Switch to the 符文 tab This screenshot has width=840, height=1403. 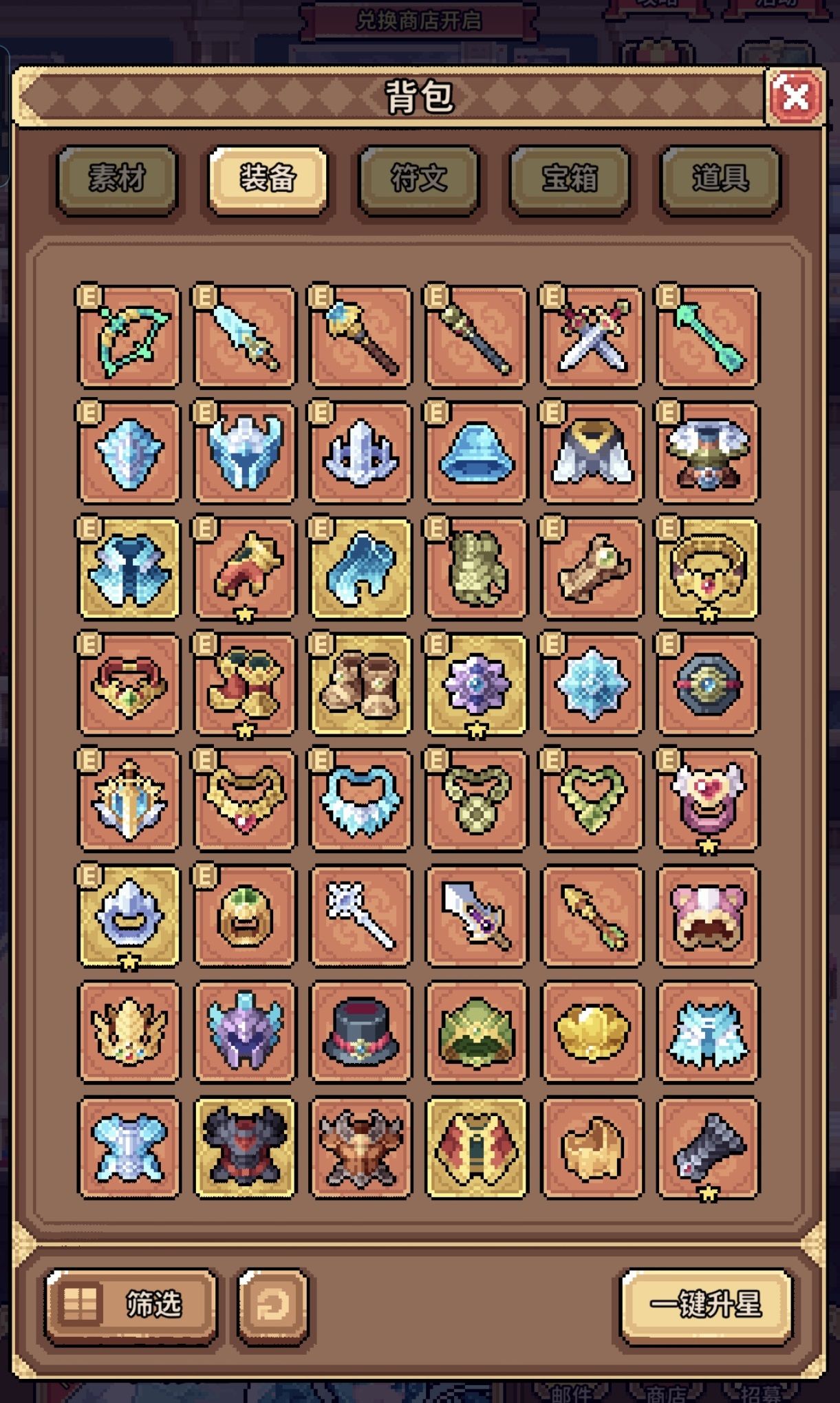coord(418,179)
